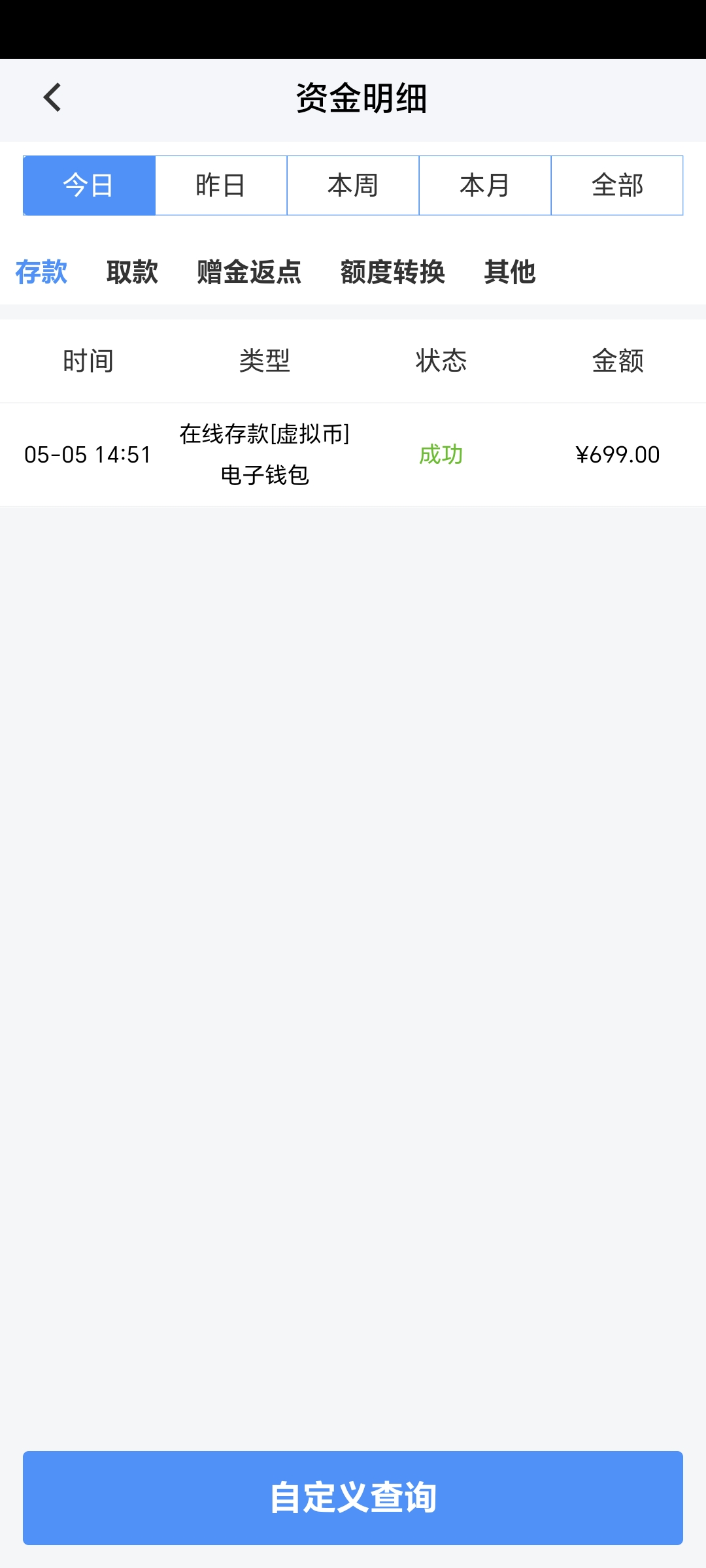Open the 取款 category tab
This screenshot has width=706, height=1568.
point(132,272)
